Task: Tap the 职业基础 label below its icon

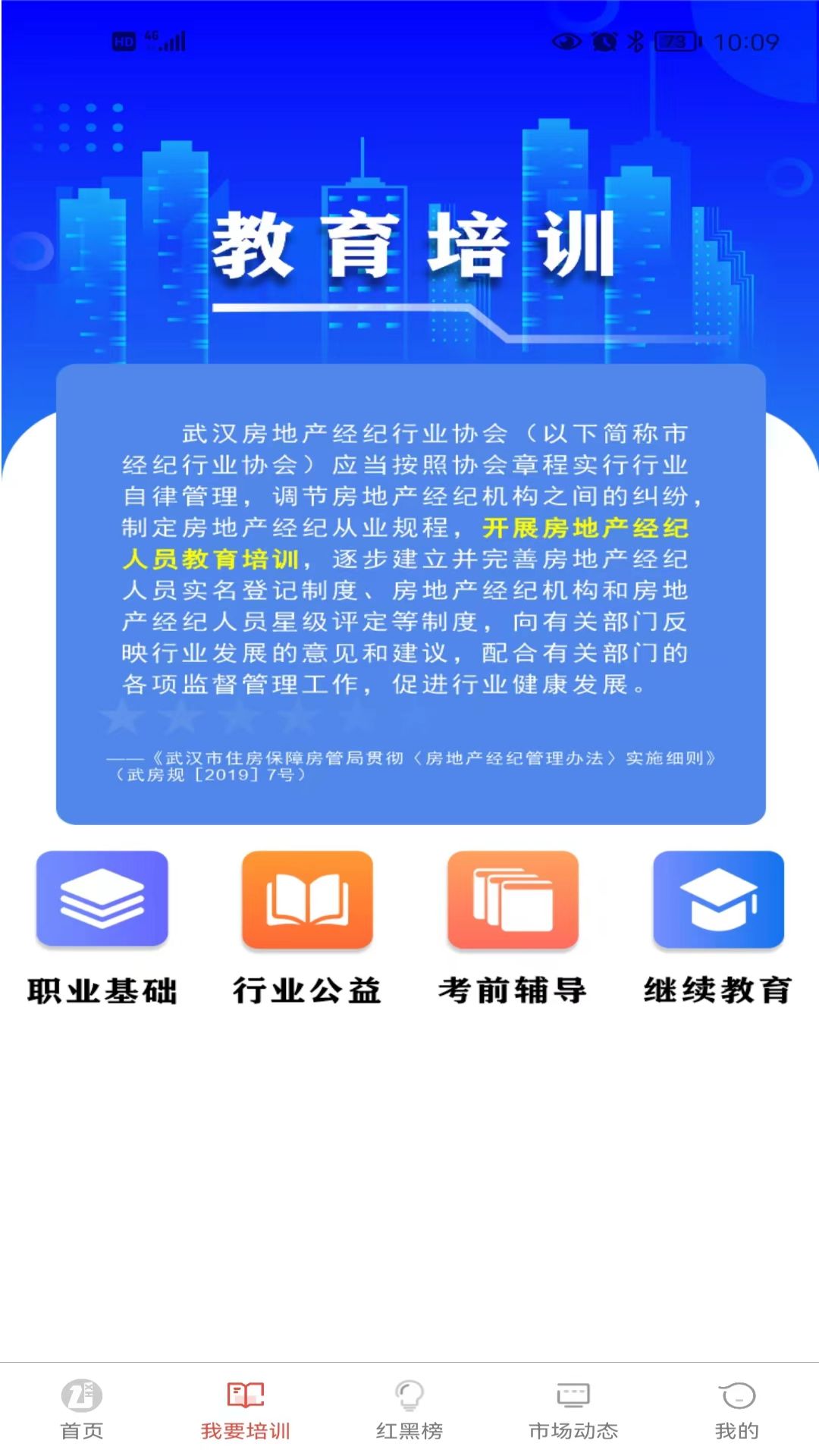Action: click(102, 990)
